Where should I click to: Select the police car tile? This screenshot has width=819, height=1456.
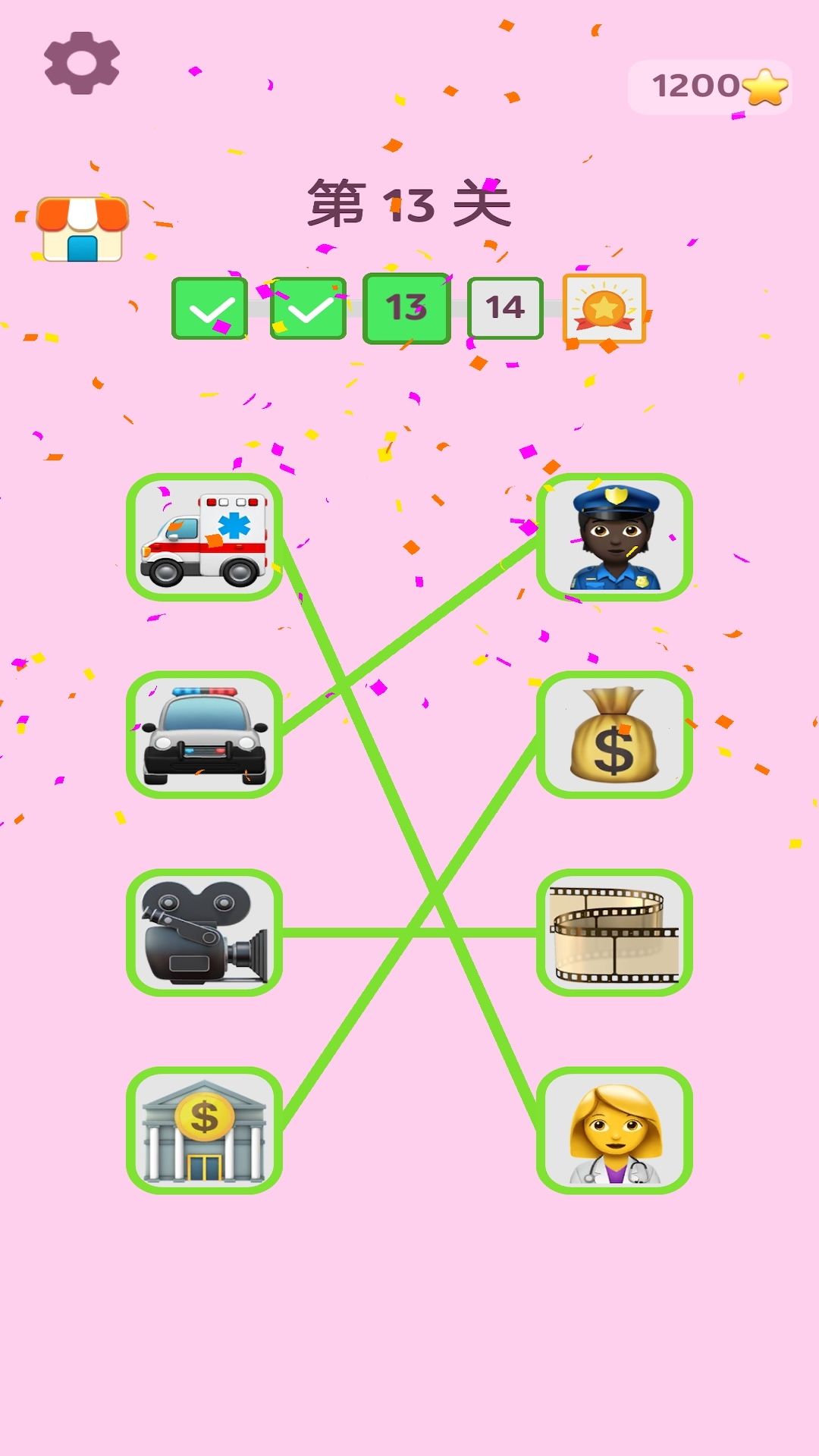coord(204,734)
